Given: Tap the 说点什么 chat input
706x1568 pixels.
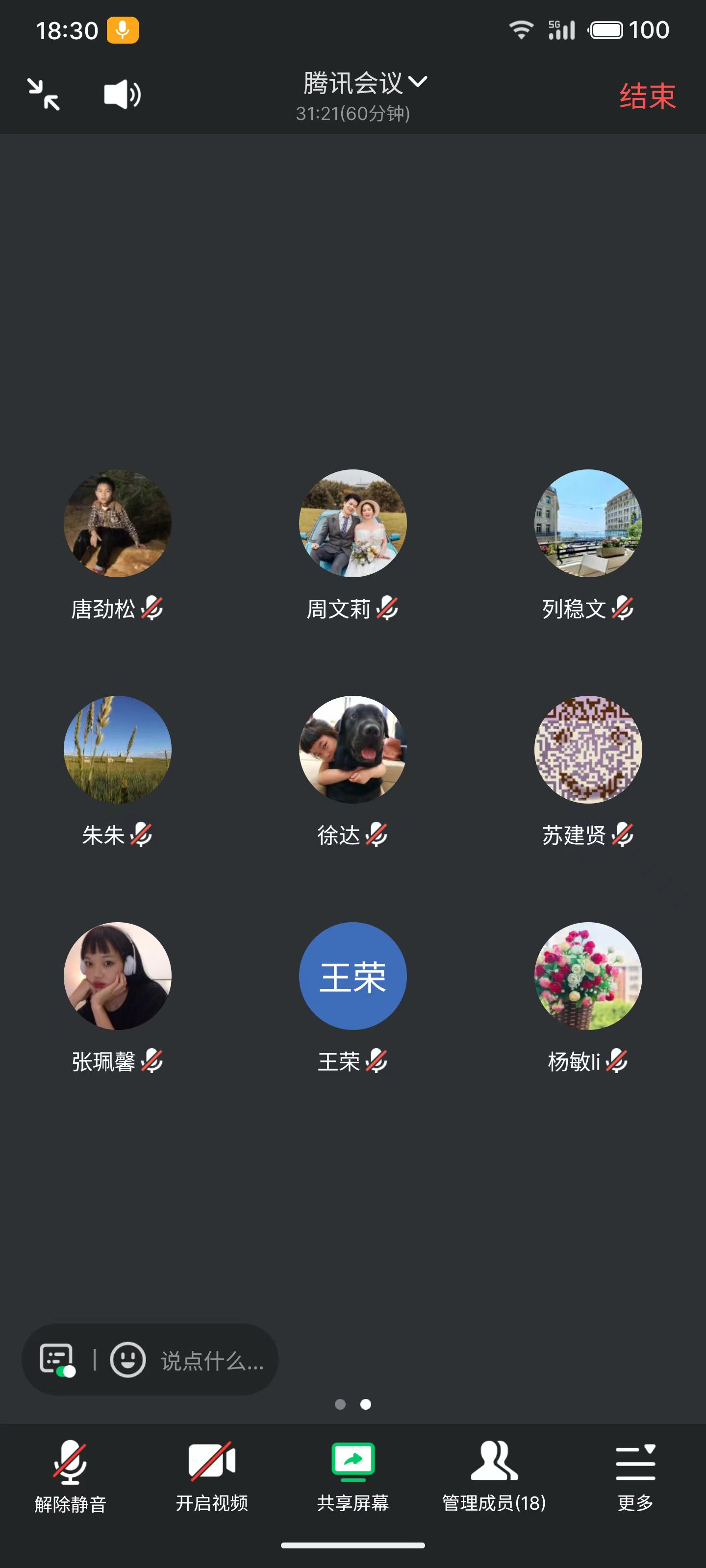Looking at the screenshot, I should pos(212,1360).
